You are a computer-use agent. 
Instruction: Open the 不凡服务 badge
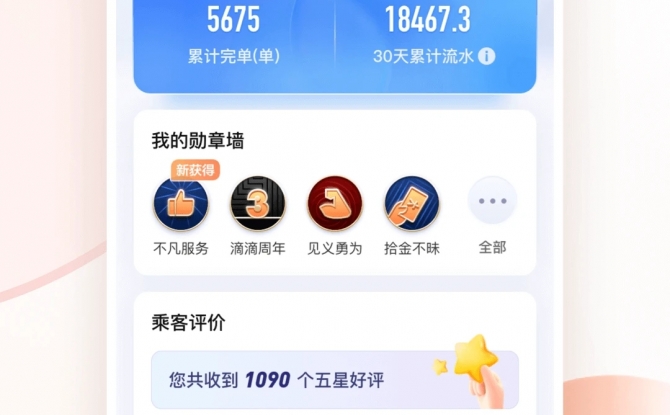(x=181, y=204)
